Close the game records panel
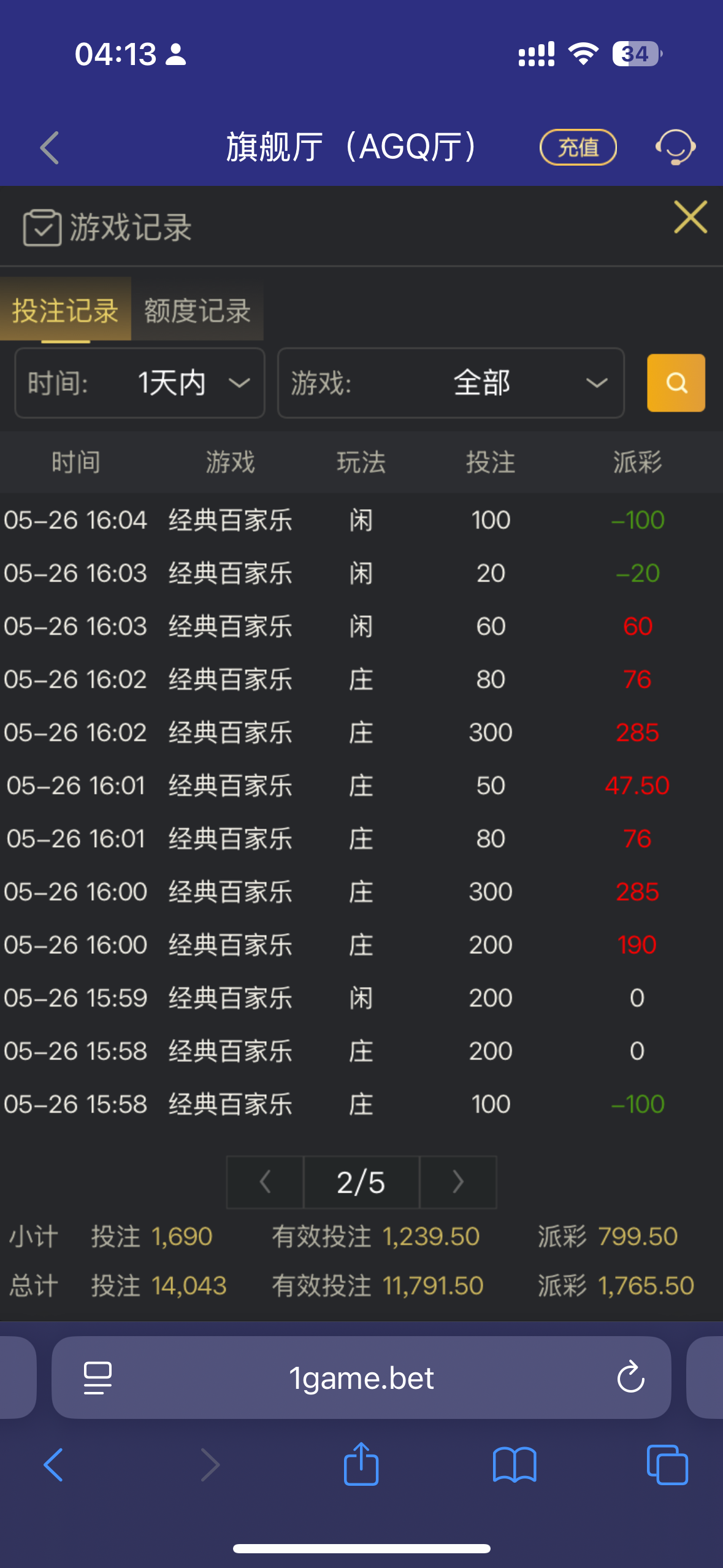 [x=689, y=218]
